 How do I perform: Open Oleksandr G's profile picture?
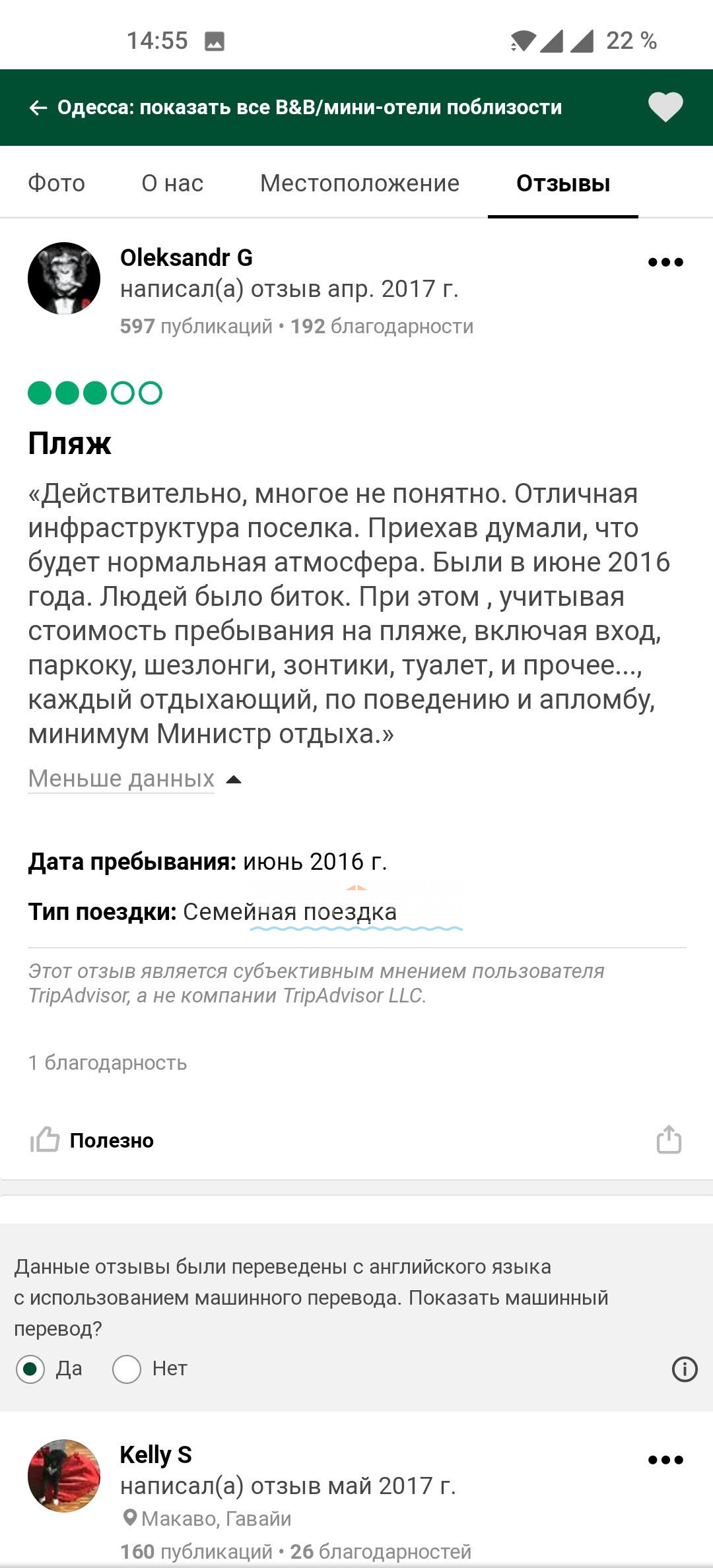(64, 278)
